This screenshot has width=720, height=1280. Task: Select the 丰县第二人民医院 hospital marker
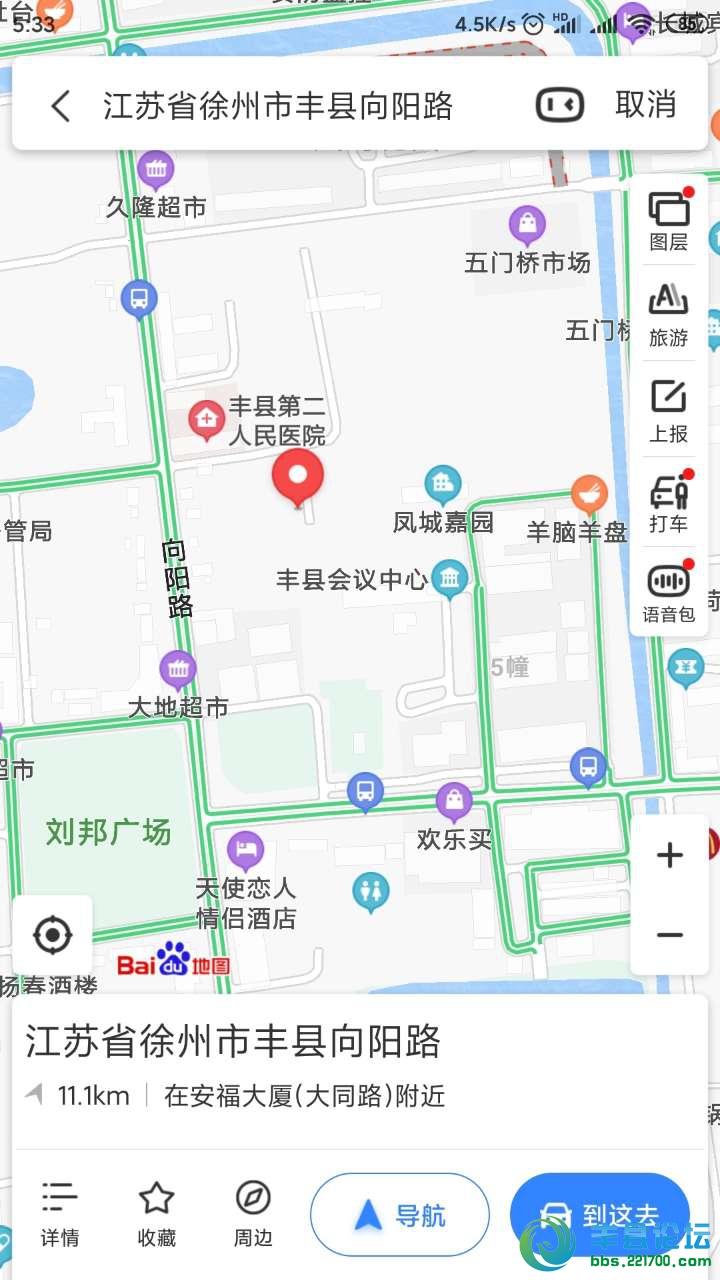208,421
